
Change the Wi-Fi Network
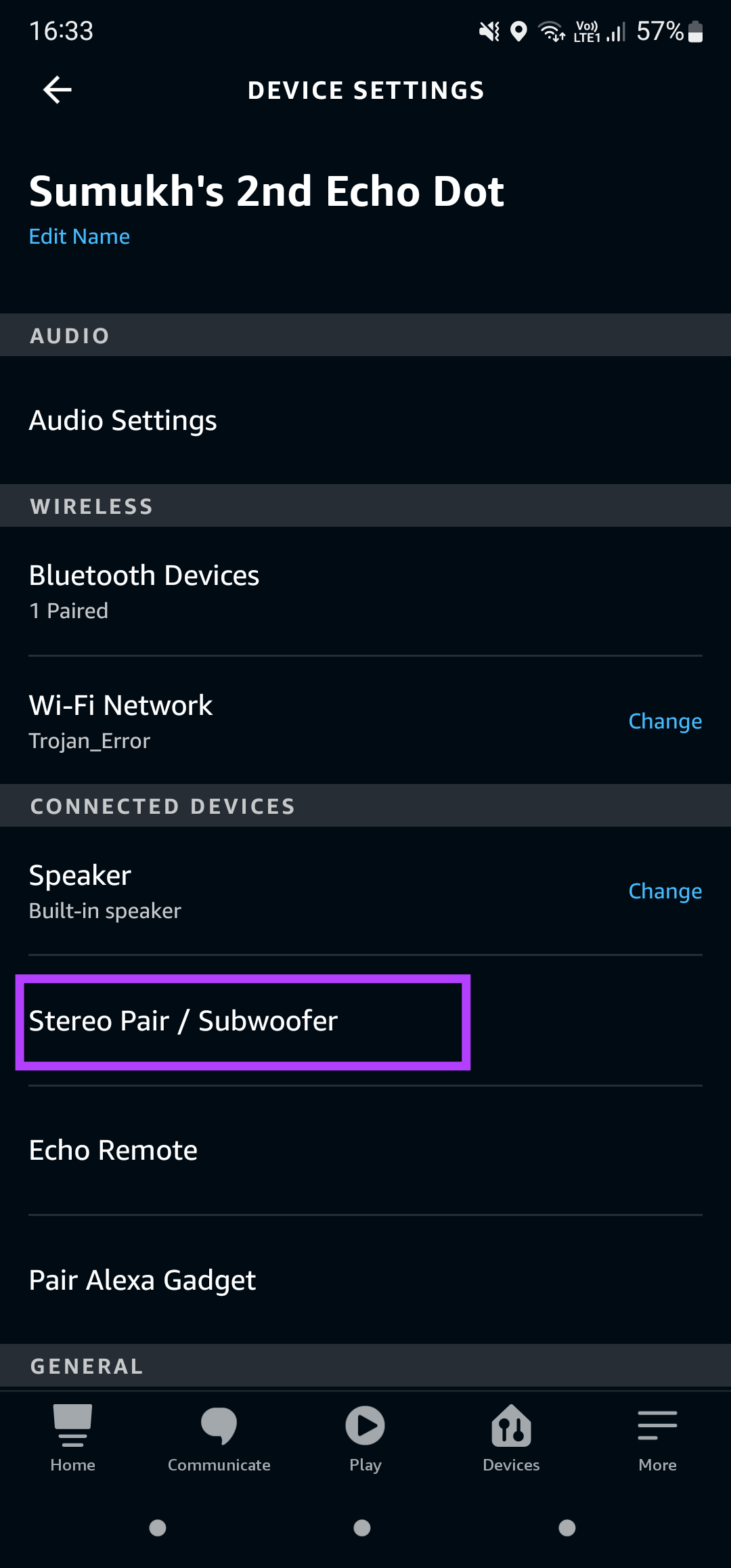point(665,721)
